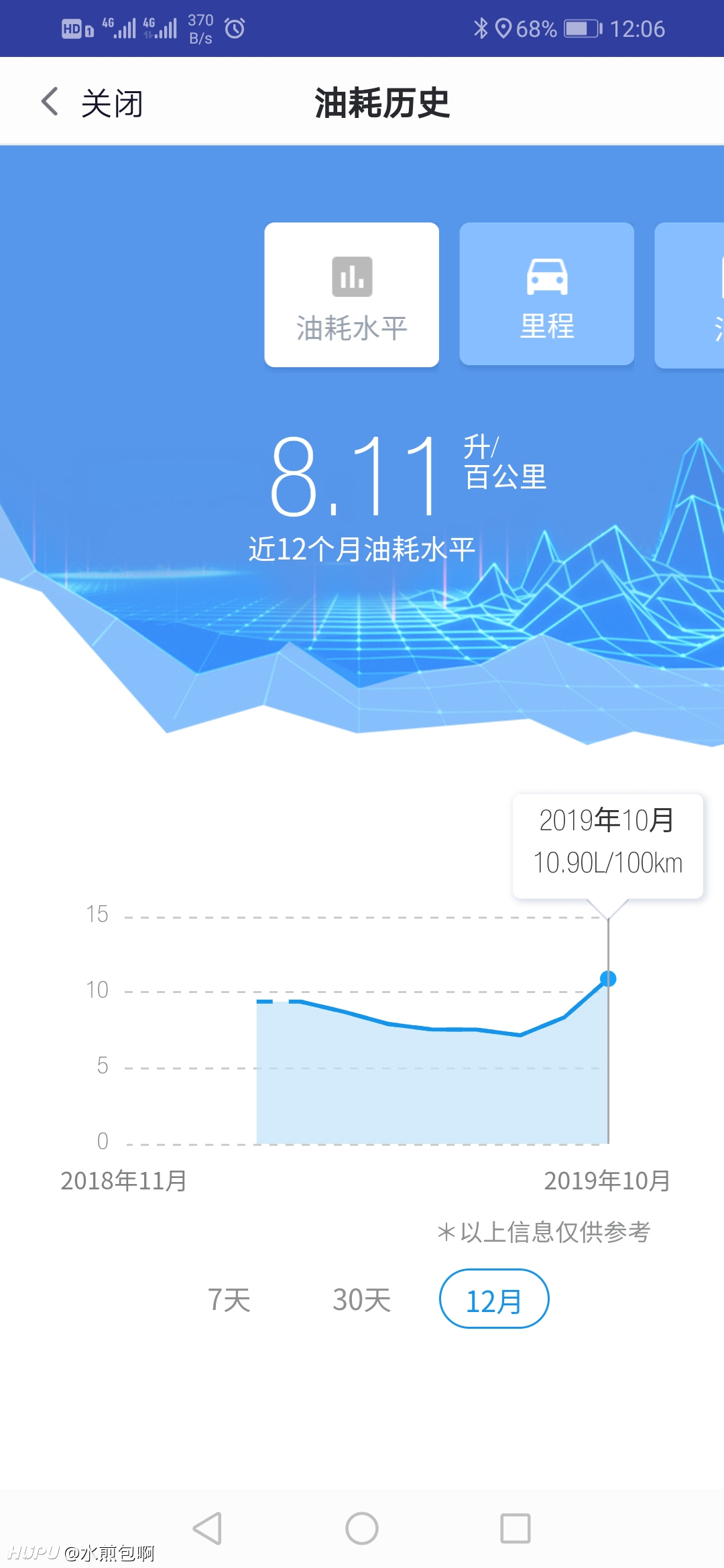Show the 7天 range
The width and height of the screenshot is (724, 1568).
(x=229, y=1299)
